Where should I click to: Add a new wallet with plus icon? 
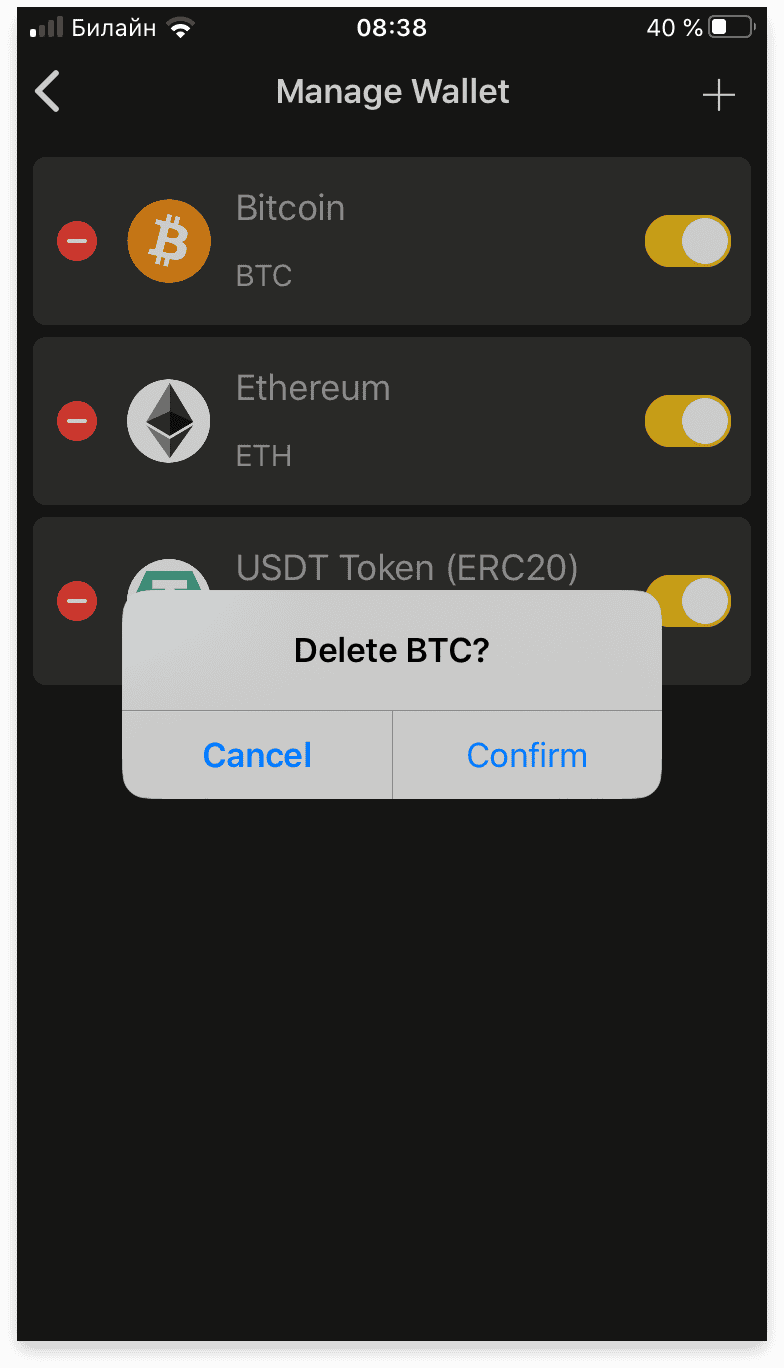[x=718, y=95]
